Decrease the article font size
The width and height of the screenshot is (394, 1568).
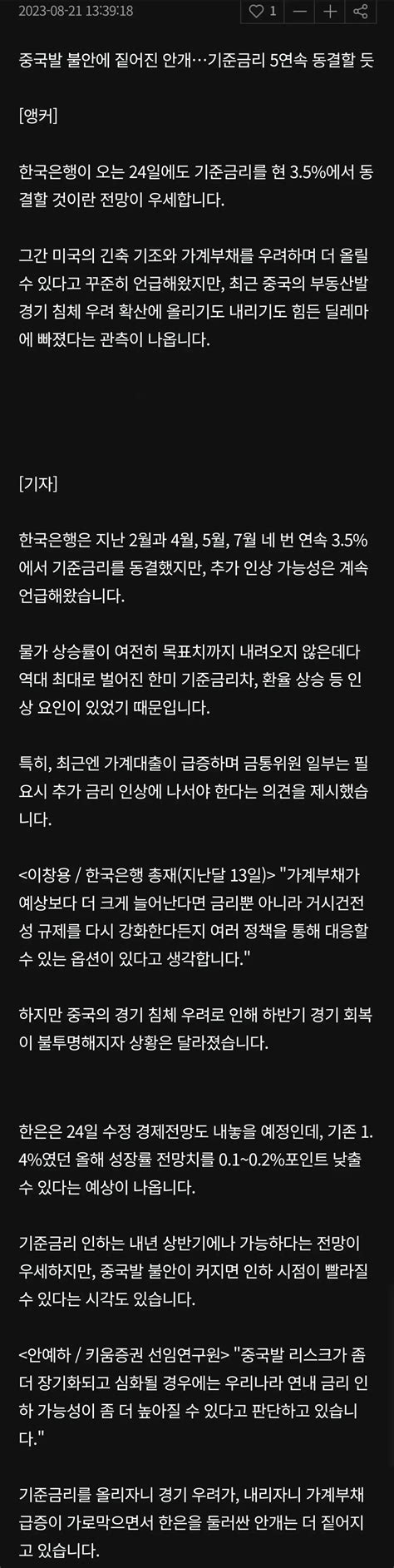[x=301, y=12]
